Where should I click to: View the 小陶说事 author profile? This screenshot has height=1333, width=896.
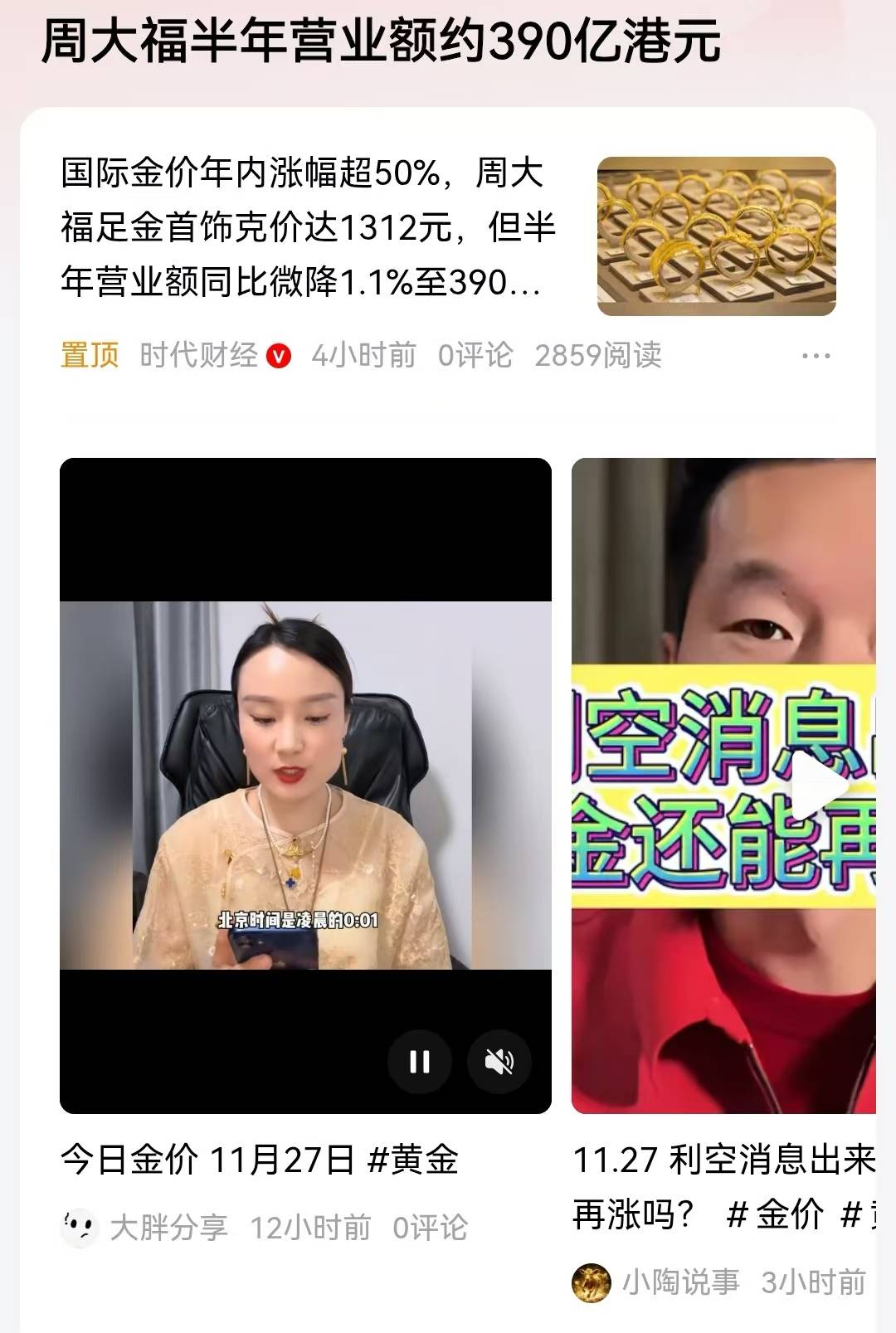click(680, 1282)
